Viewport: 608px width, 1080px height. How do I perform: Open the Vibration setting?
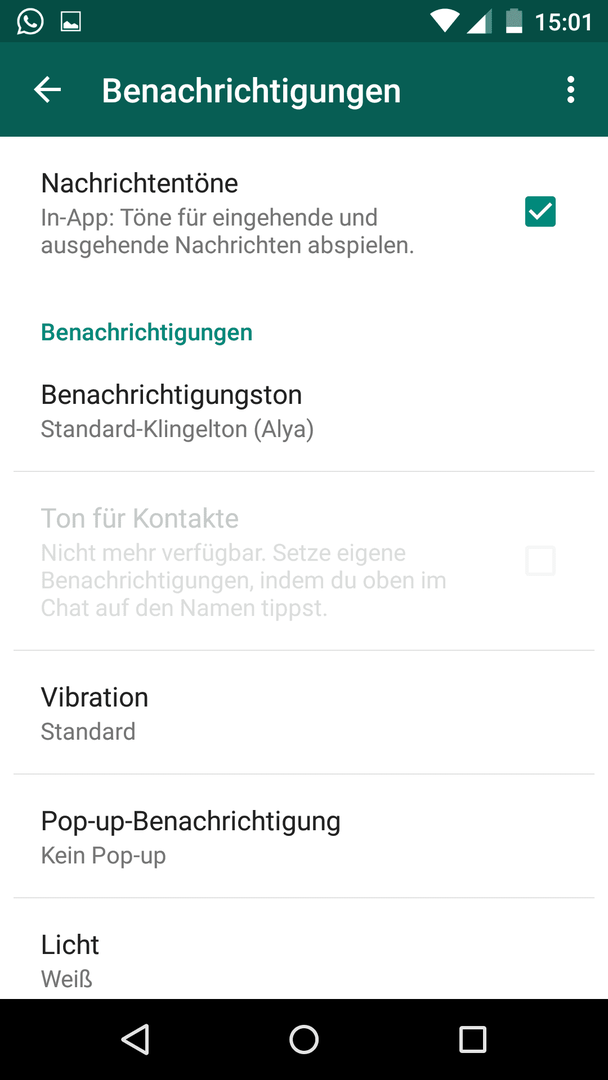pyautogui.click(x=304, y=713)
